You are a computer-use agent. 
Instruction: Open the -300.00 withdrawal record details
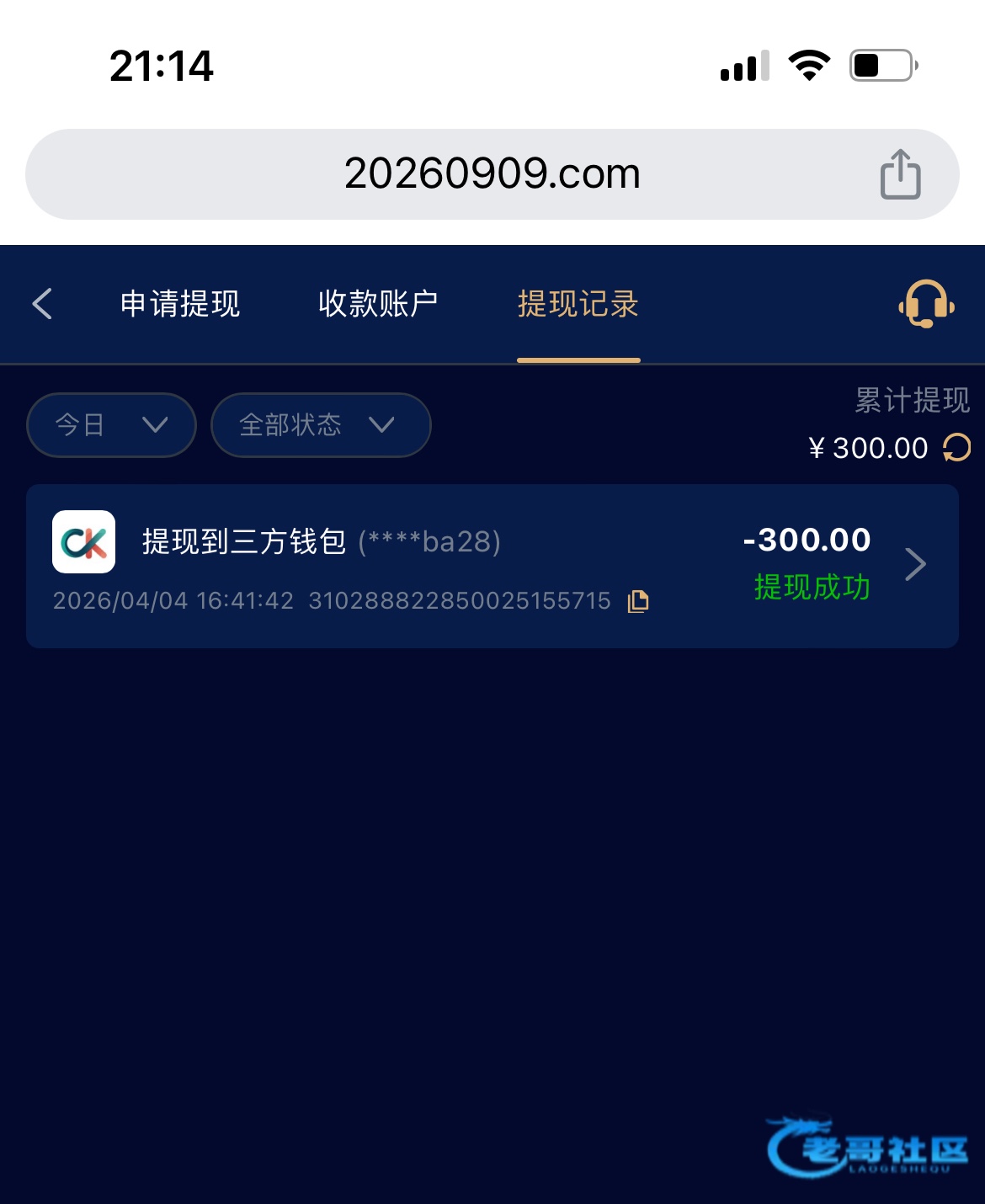(x=915, y=564)
